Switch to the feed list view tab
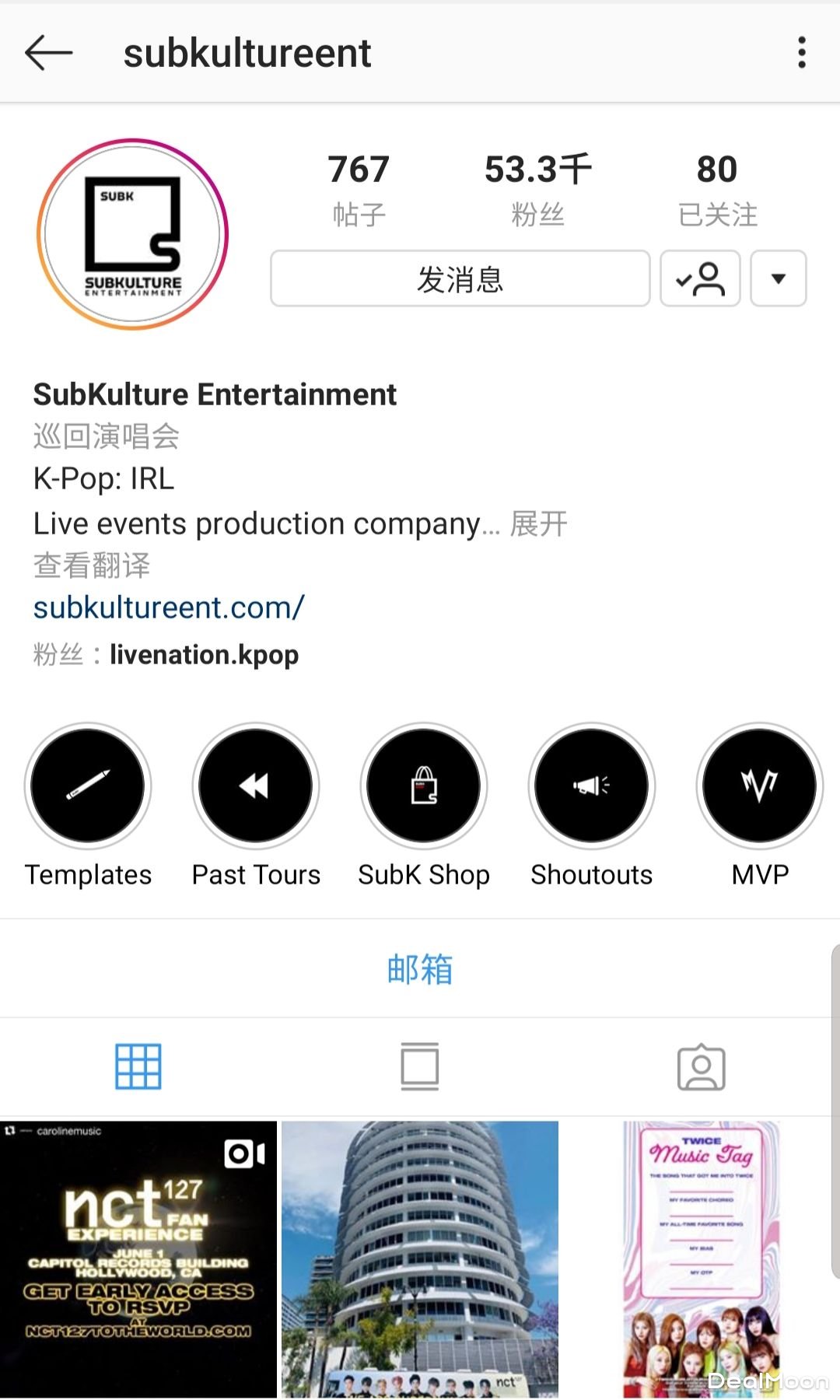Image resolution: width=840 pixels, height=1400 pixels. [x=420, y=1066]
